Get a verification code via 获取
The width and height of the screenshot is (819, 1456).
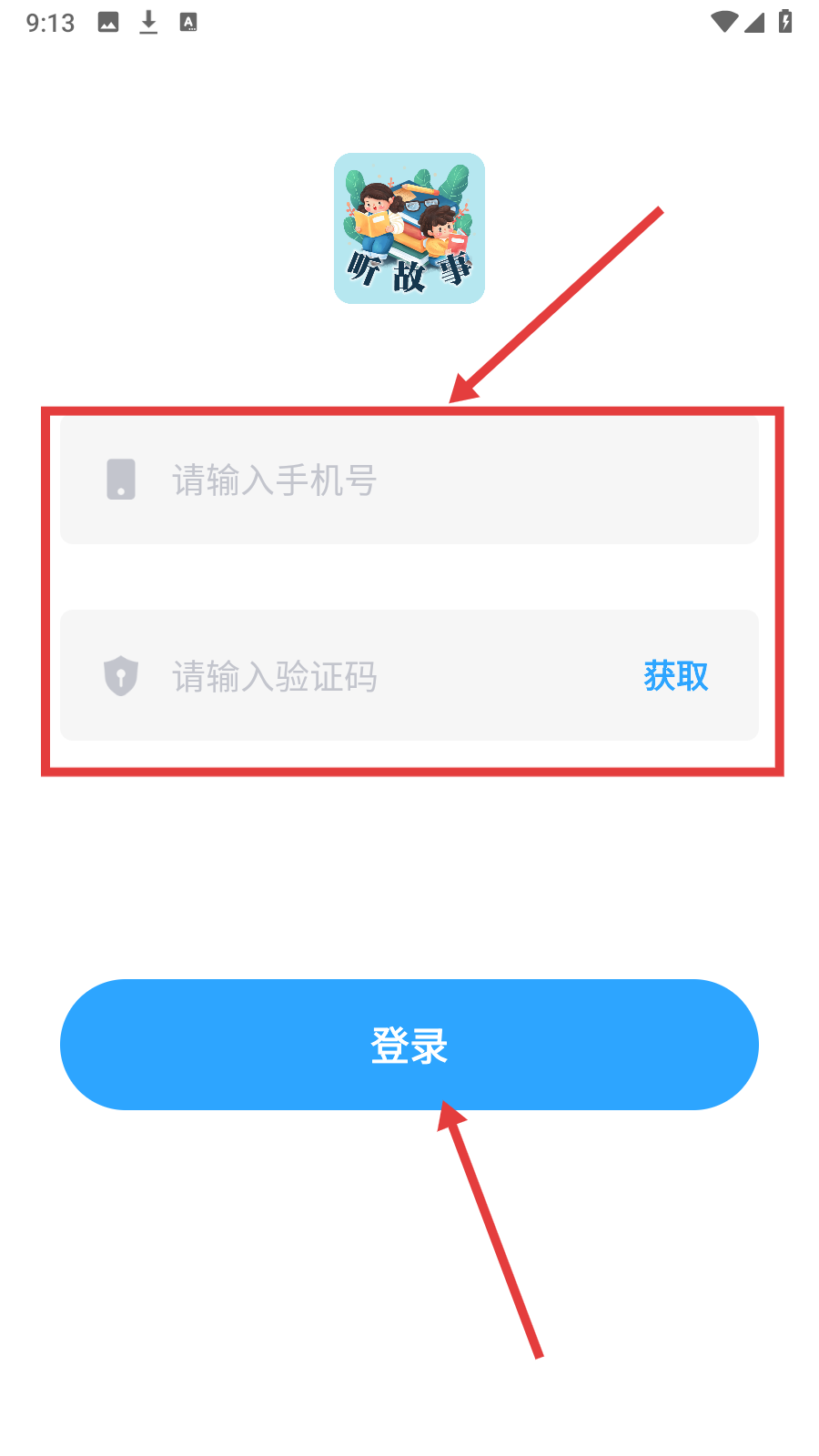[675, 675]
